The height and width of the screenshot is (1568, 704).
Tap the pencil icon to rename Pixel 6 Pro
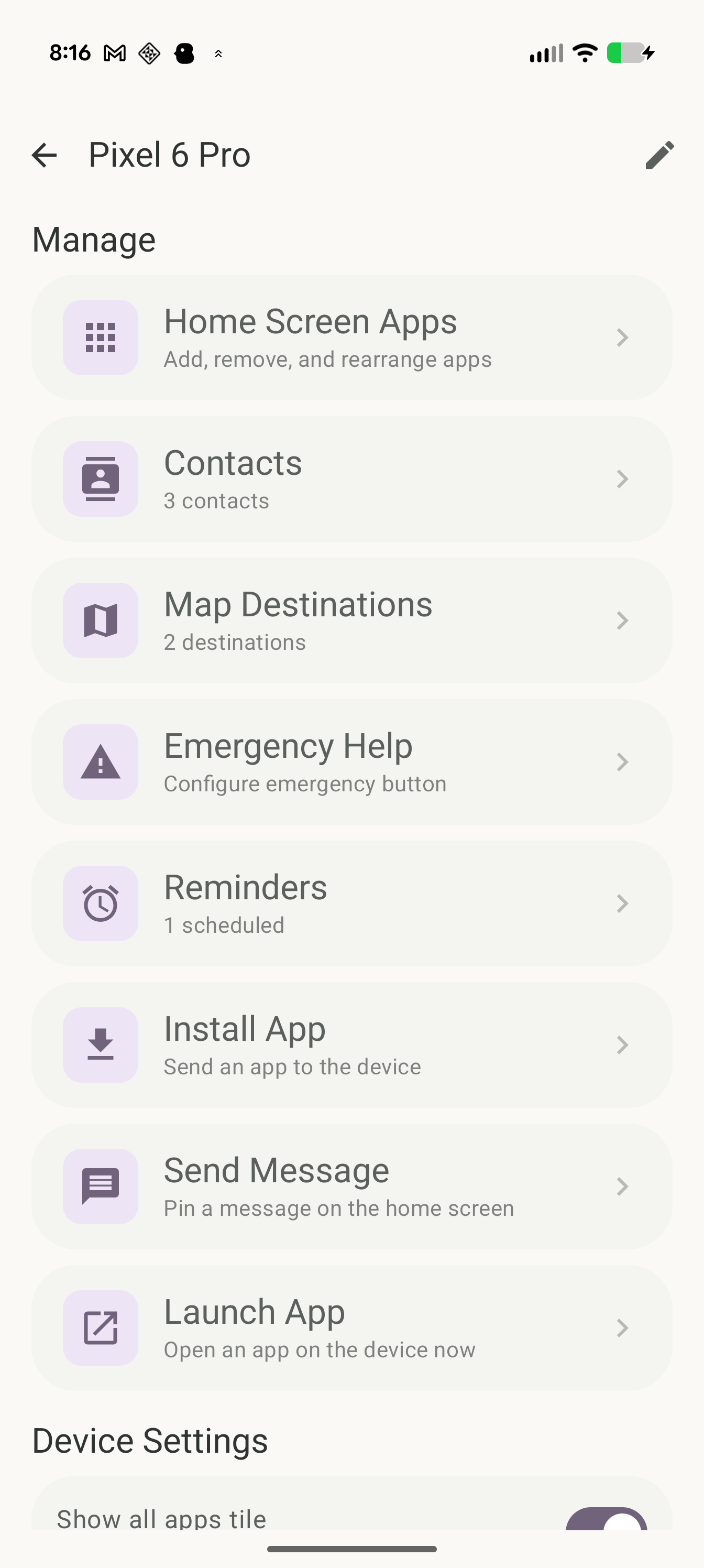tap(659, 155)
